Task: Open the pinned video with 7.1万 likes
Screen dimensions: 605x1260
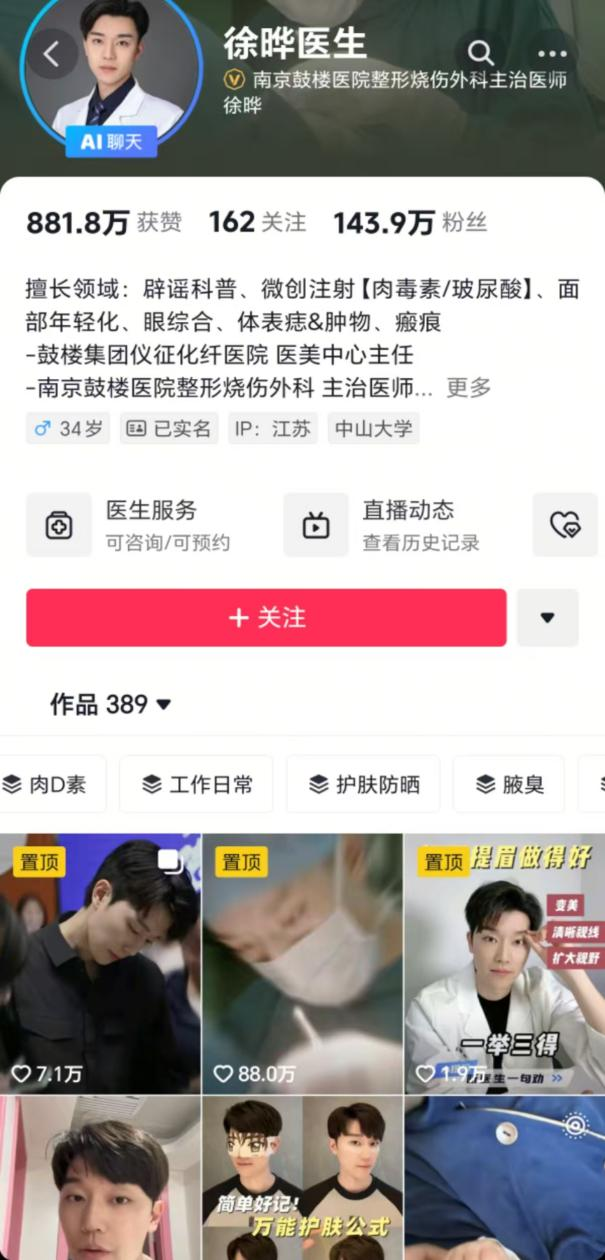Action: pyautogui.click(x=100, y=963)
